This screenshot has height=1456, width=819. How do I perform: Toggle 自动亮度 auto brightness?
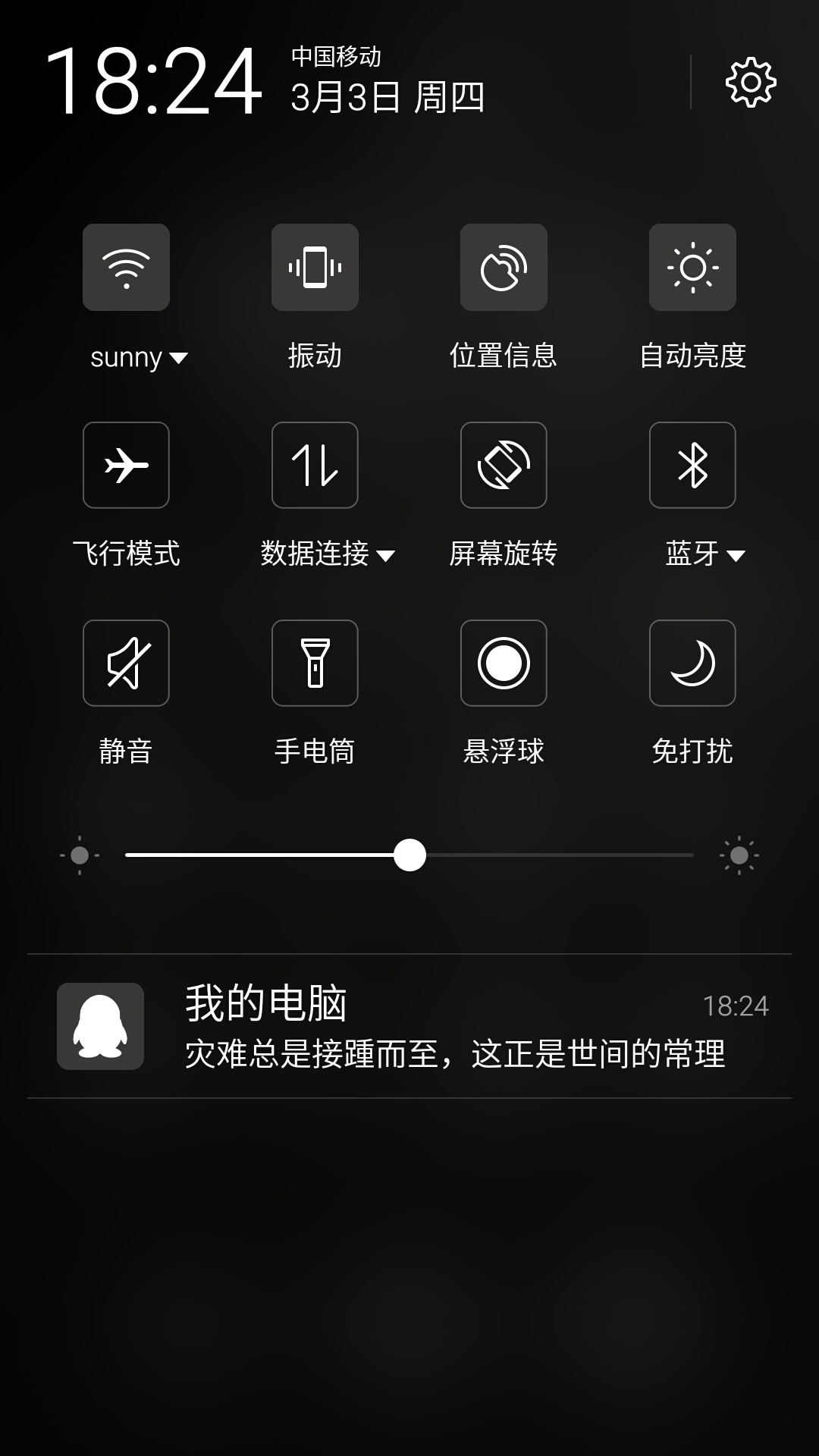tap(692, 267)
